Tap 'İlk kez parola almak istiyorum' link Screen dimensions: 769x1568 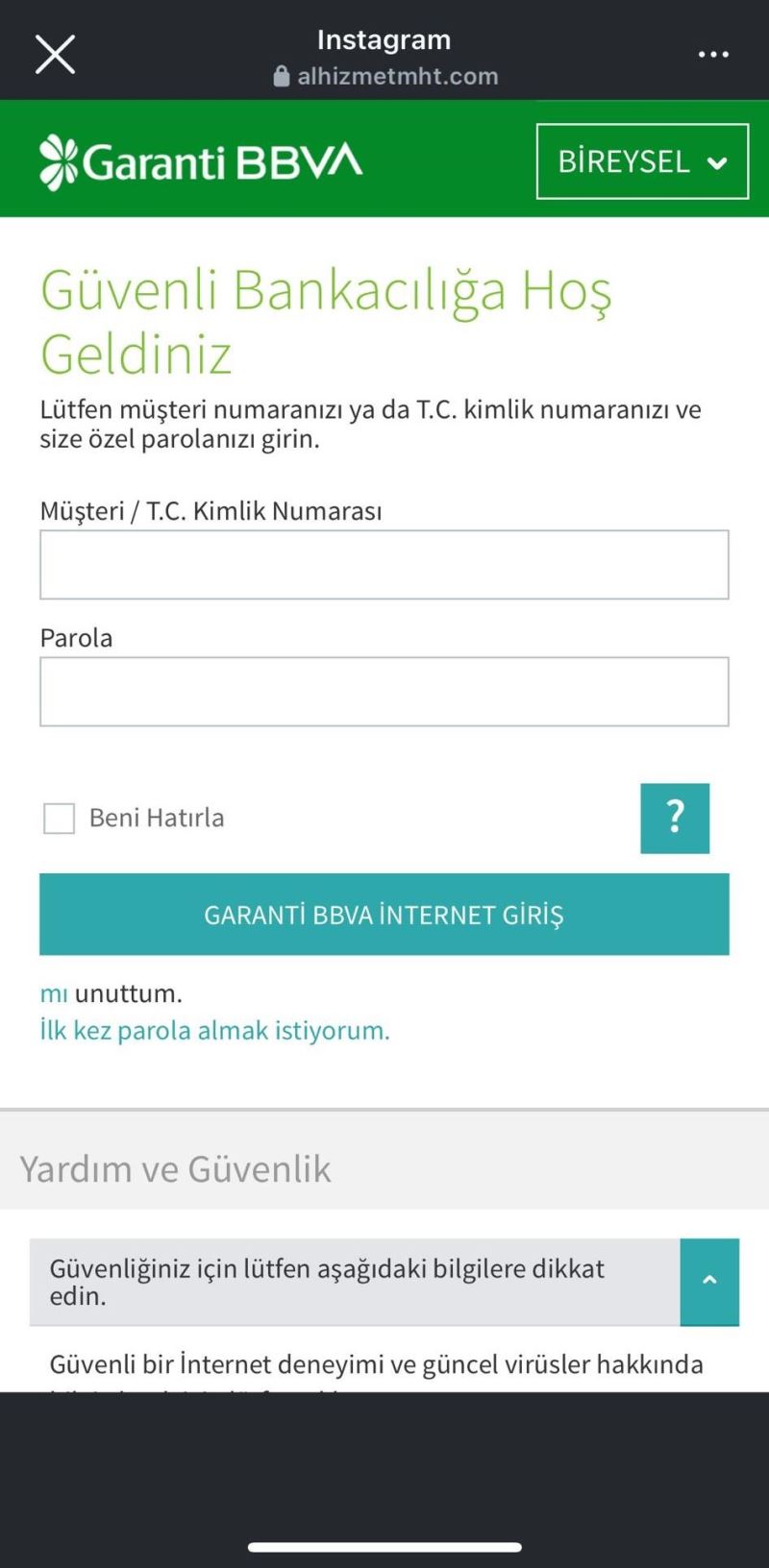click(214, 1031)
